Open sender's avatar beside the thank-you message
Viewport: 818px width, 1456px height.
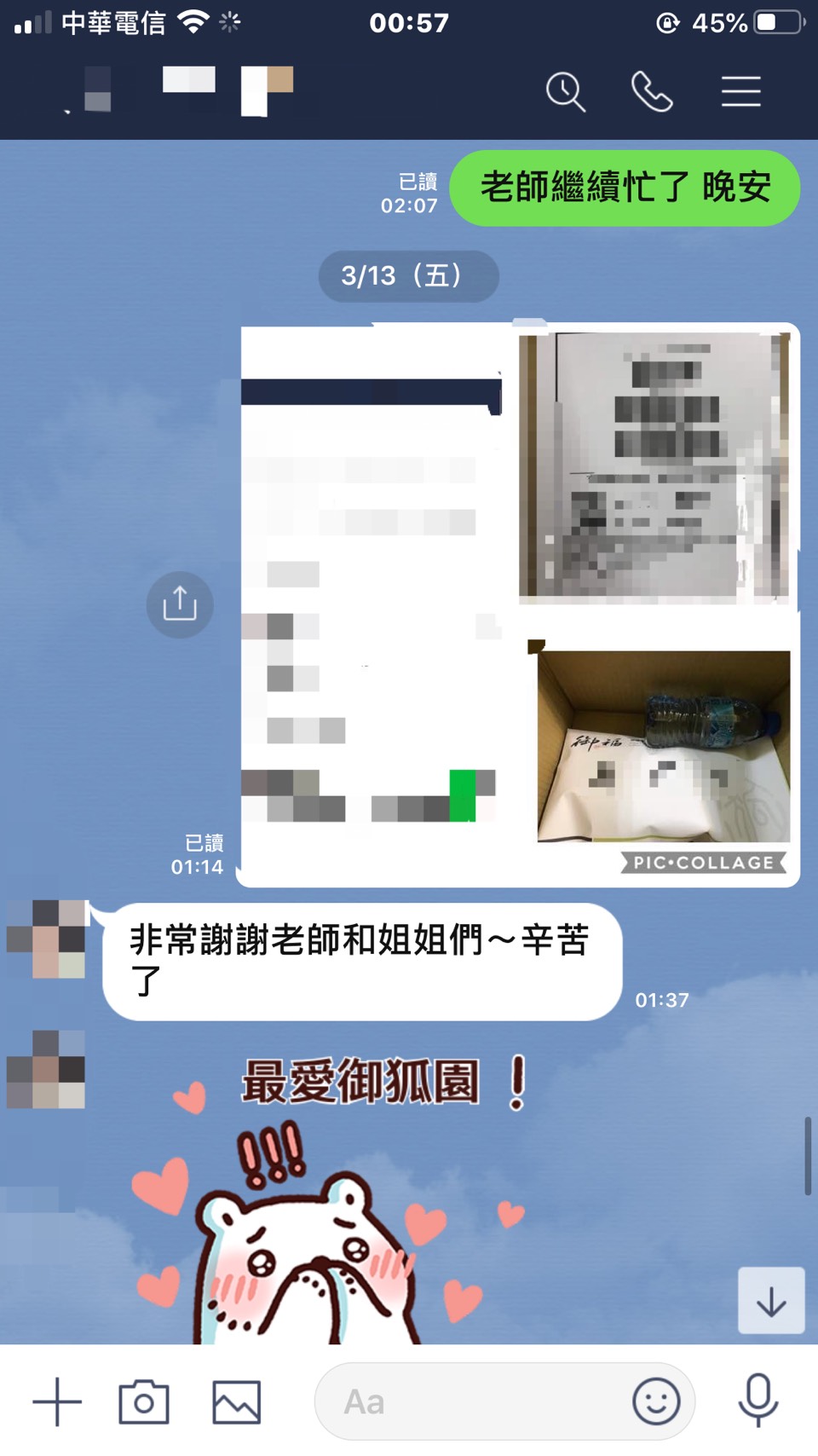tap(47, 939)
